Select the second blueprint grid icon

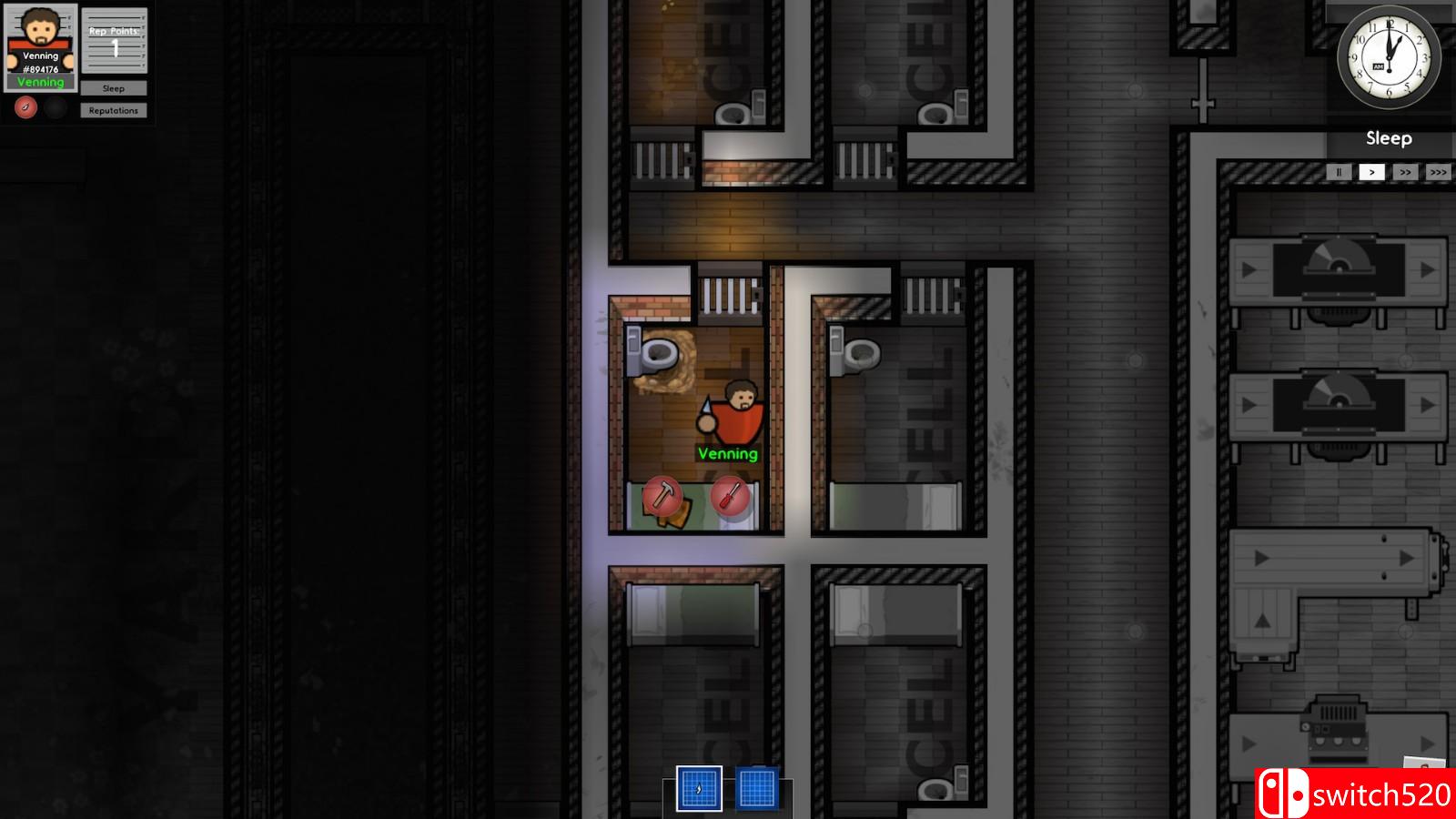pos(757,788)
